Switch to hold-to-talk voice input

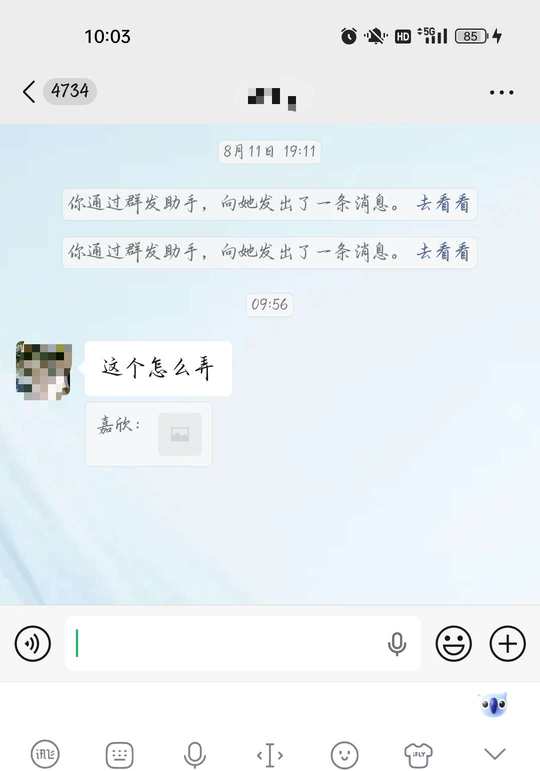[x=32, y=643]
